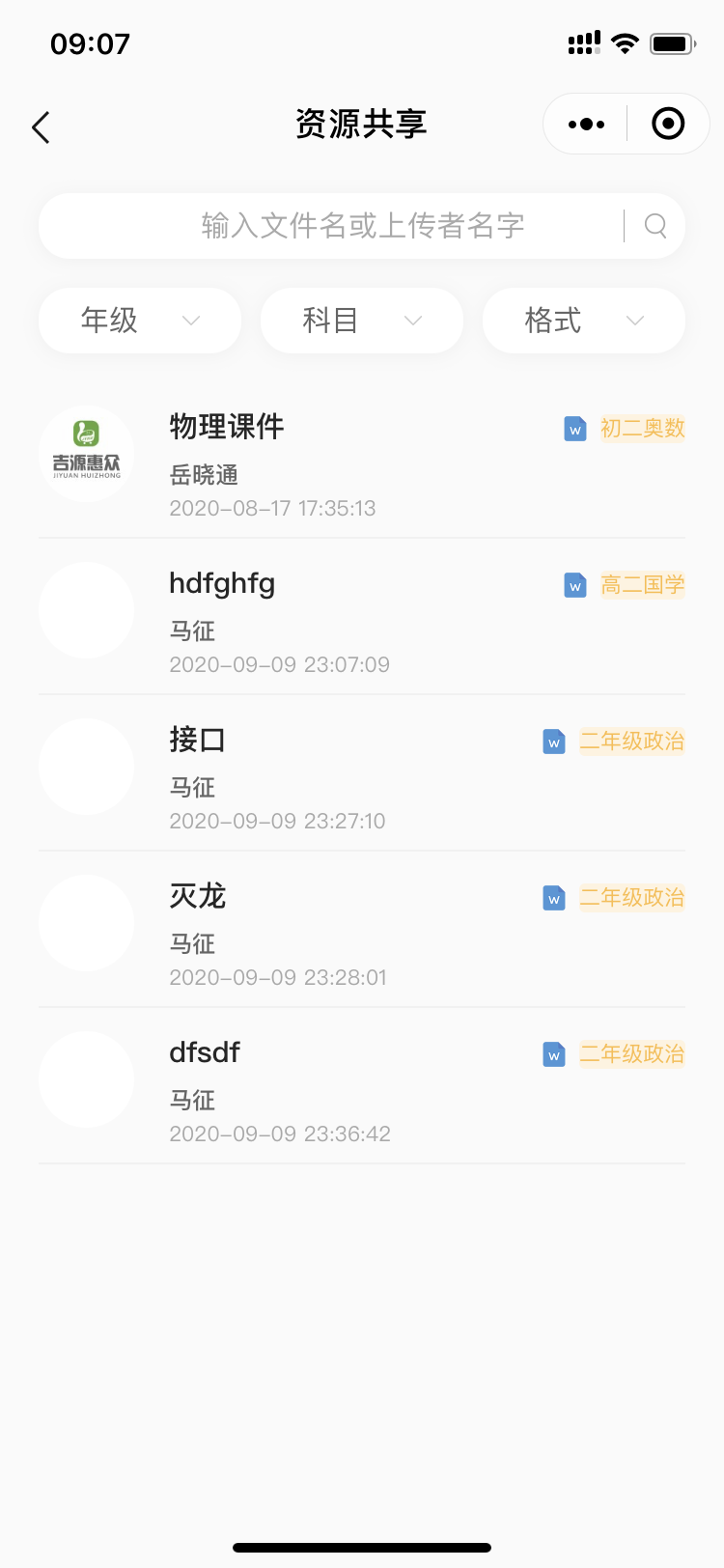Click the Word file icon for 灭龙
This screenshot has height=1568, width=724.
[553, 898]
